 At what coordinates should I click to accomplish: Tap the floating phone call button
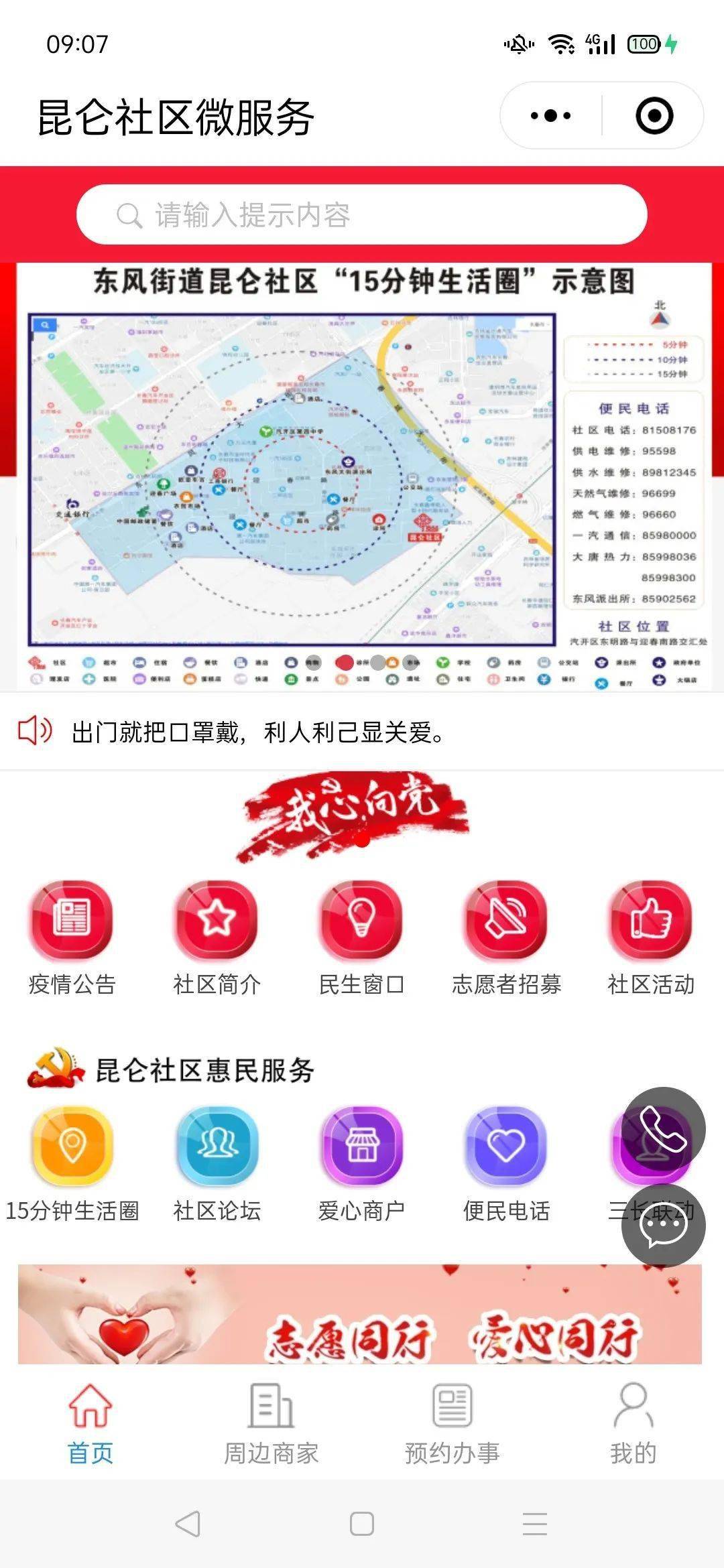[x=663, y=1128]
